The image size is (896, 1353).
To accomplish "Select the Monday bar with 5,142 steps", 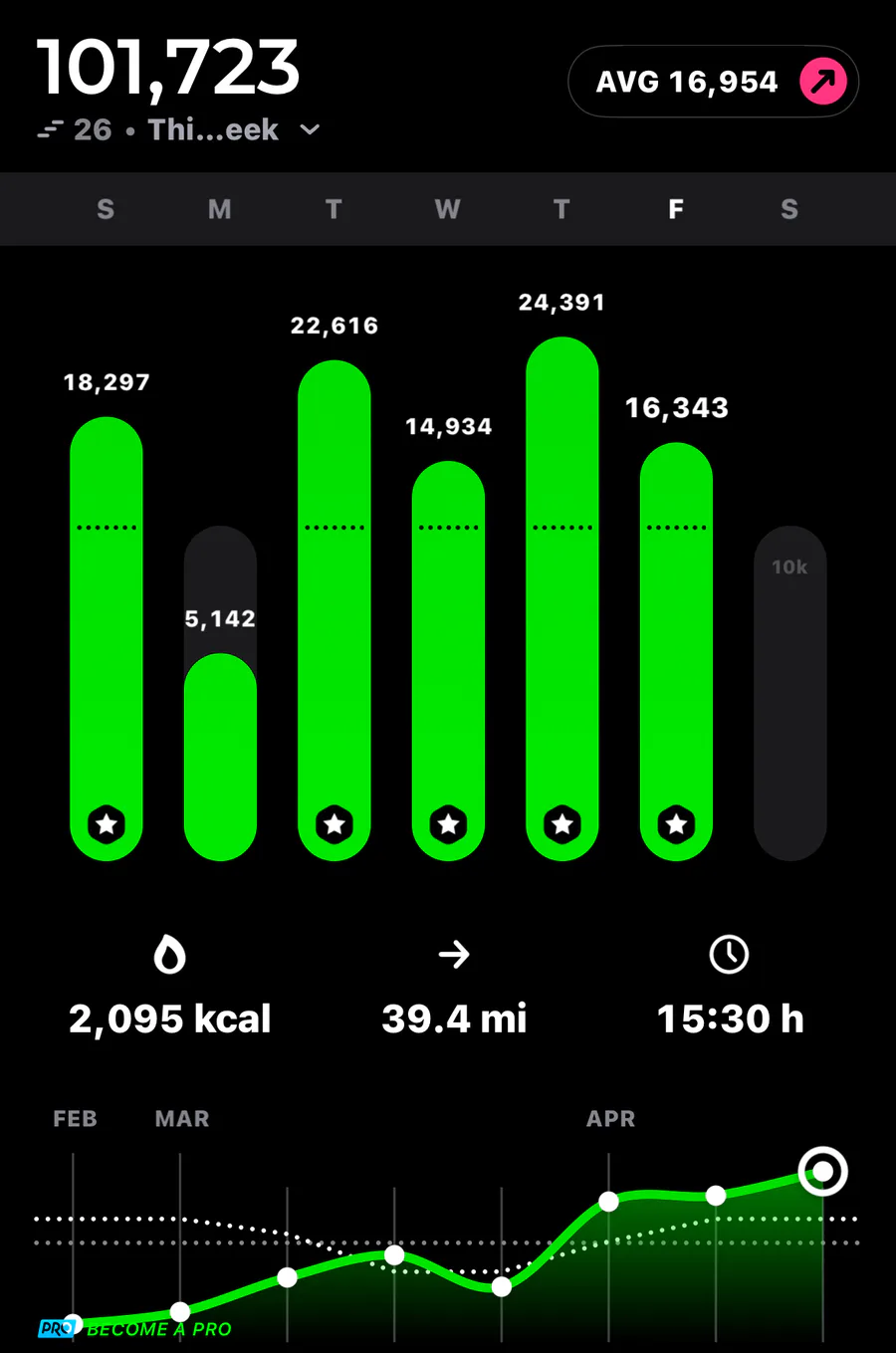I will point(220,755).
